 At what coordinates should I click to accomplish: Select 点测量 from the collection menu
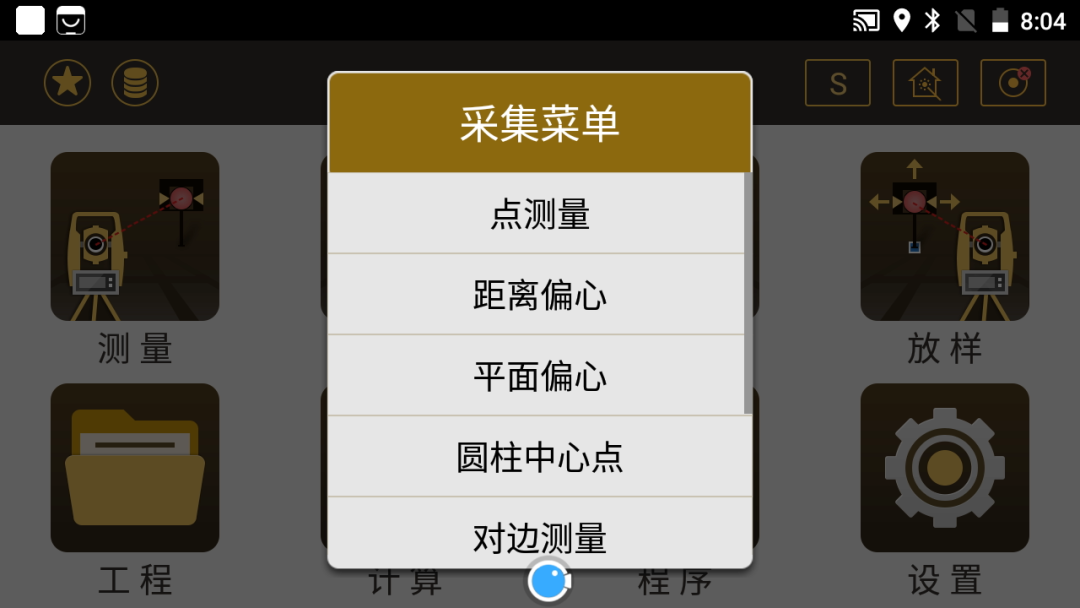coord(539,214)
